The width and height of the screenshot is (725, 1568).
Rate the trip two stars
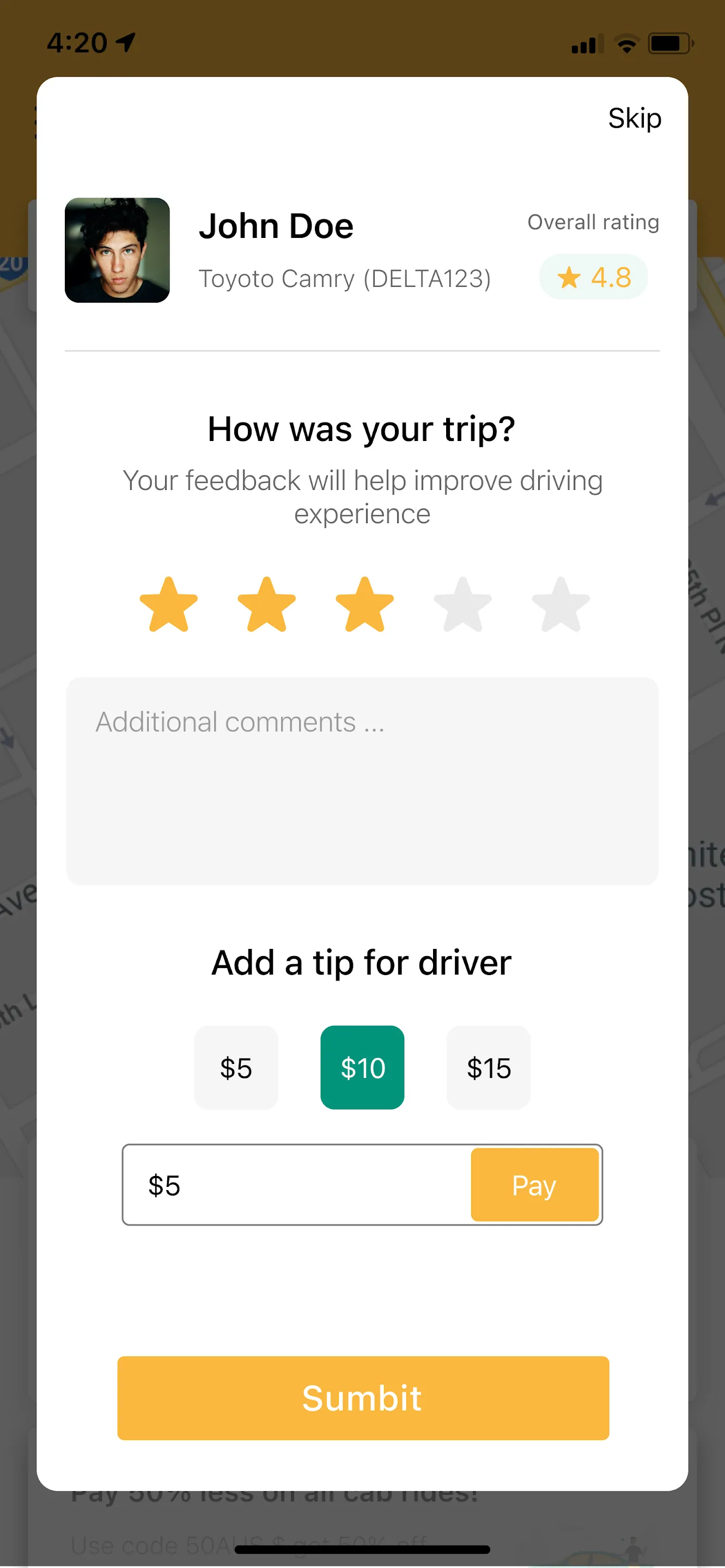(x=266, y=604)
